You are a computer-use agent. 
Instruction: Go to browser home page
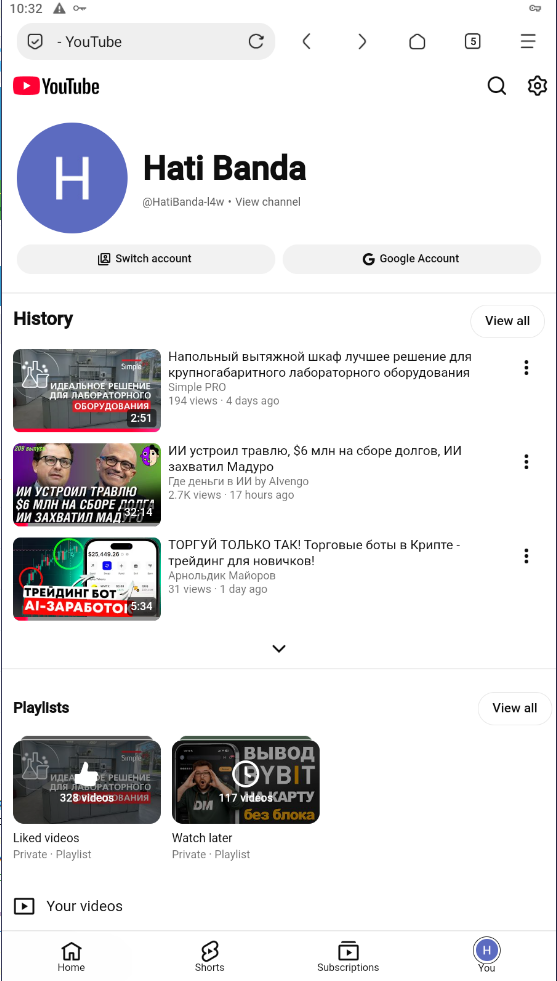417,41
